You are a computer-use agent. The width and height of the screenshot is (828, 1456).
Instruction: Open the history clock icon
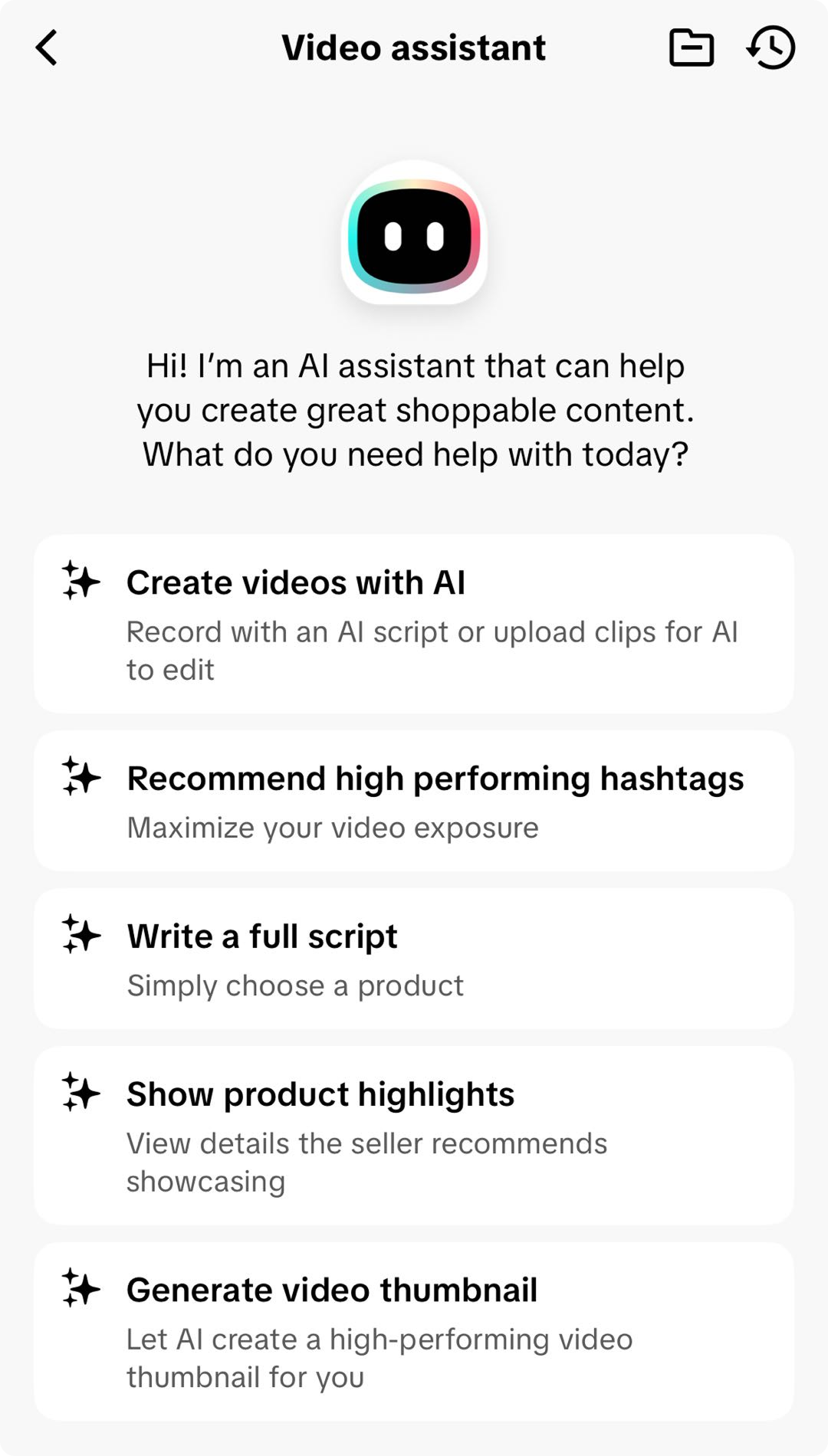771,48
